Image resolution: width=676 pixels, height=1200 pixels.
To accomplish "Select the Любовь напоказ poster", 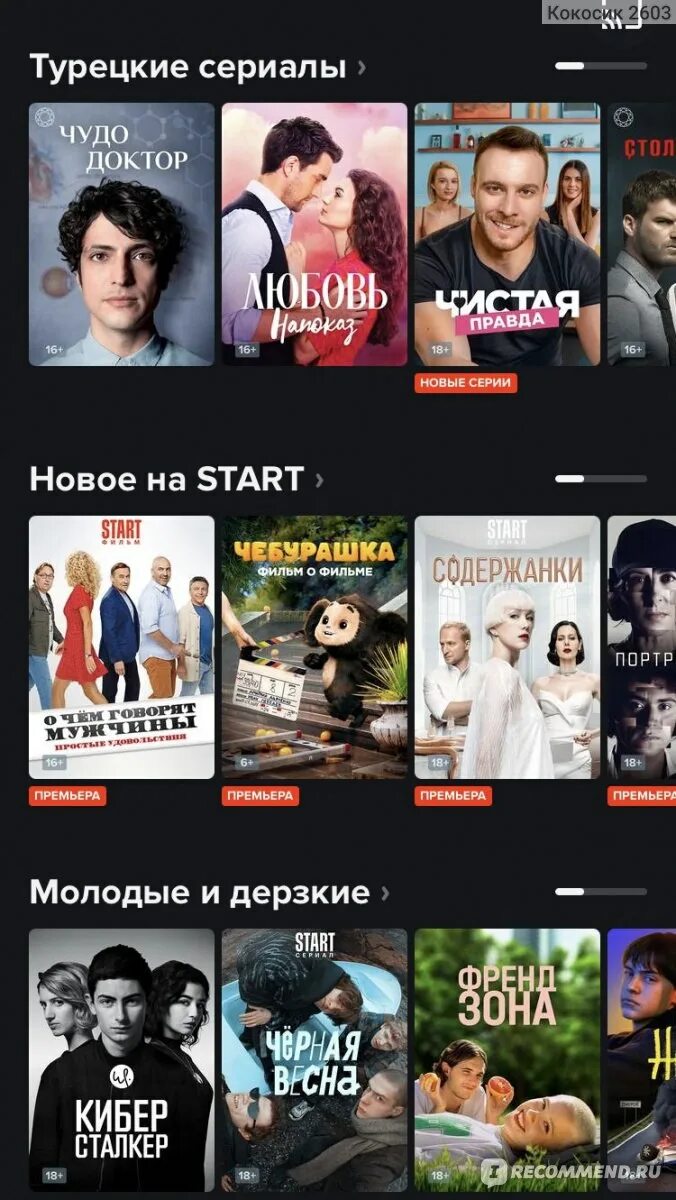I will 314,234.
